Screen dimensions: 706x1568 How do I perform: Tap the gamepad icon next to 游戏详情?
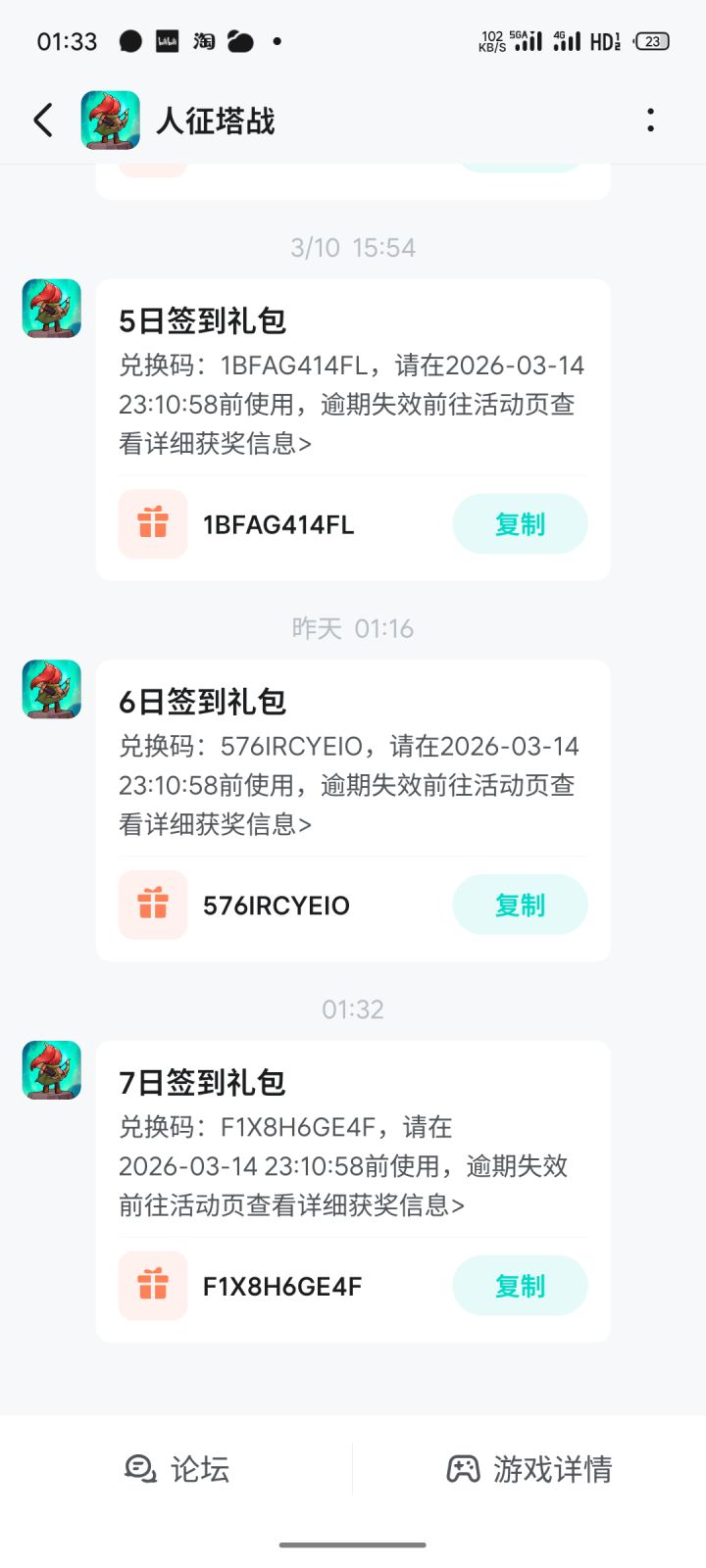click(463, 1467)
